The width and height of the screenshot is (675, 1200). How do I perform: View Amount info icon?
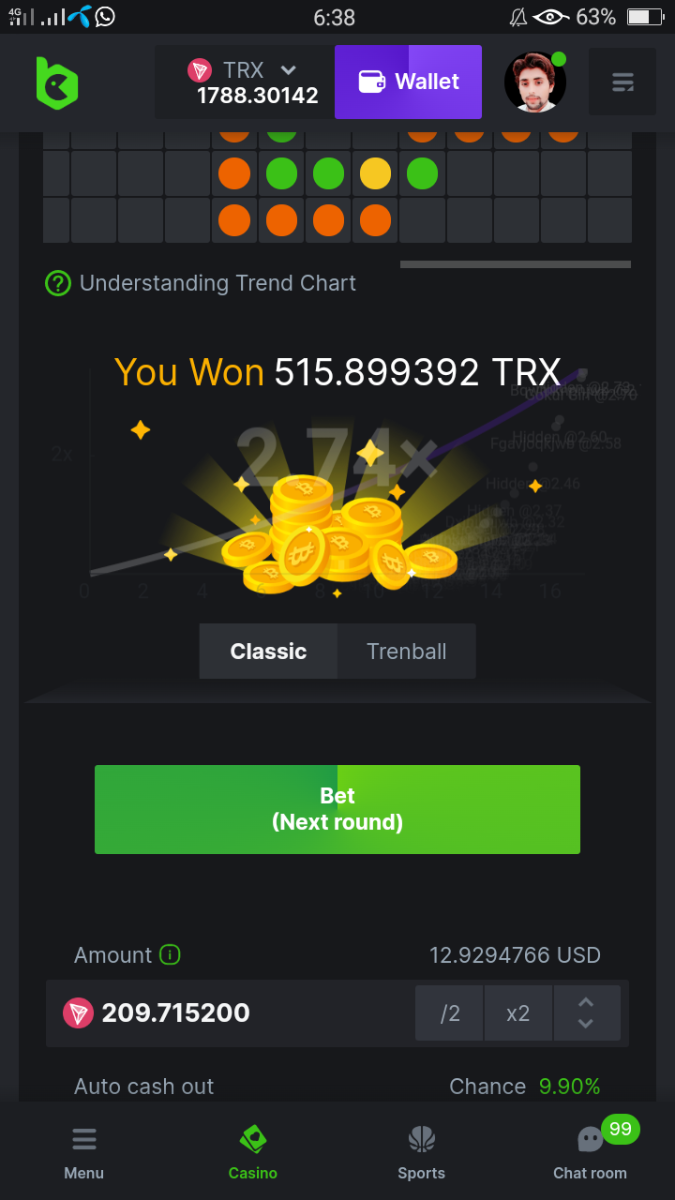[x=170, y=955]
